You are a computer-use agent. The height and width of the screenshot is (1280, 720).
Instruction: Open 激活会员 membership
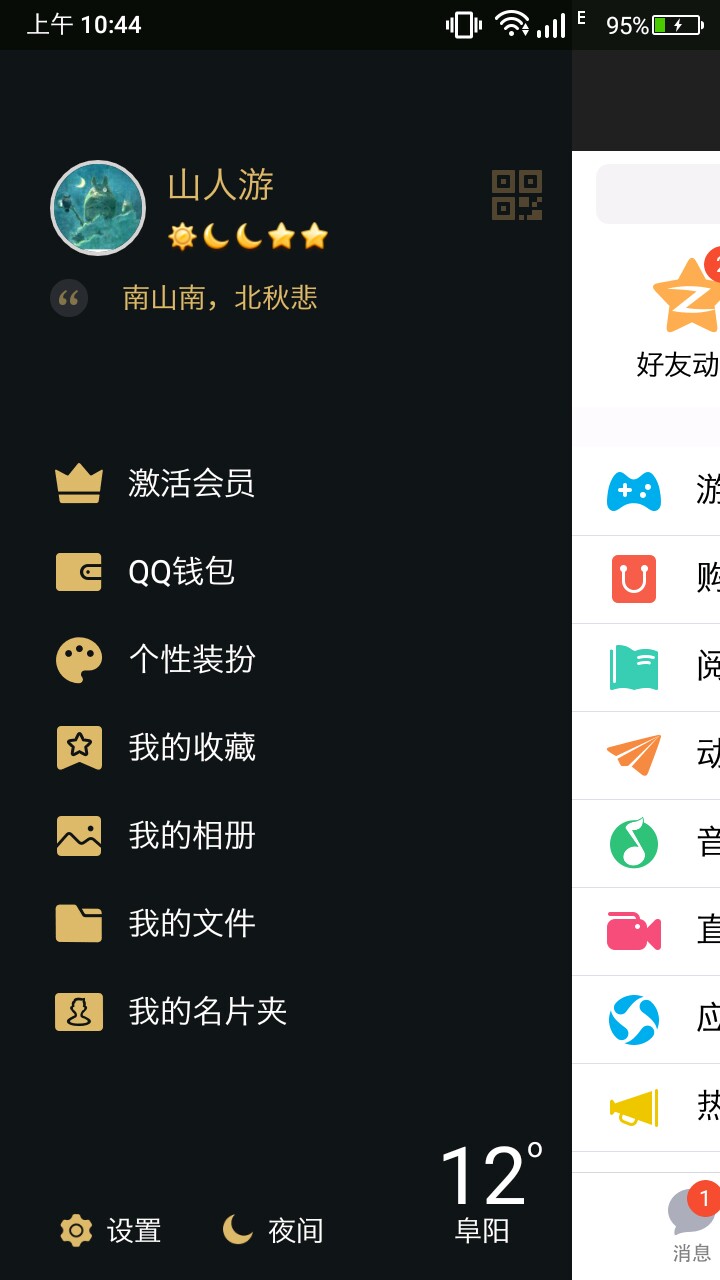point(190,484)
